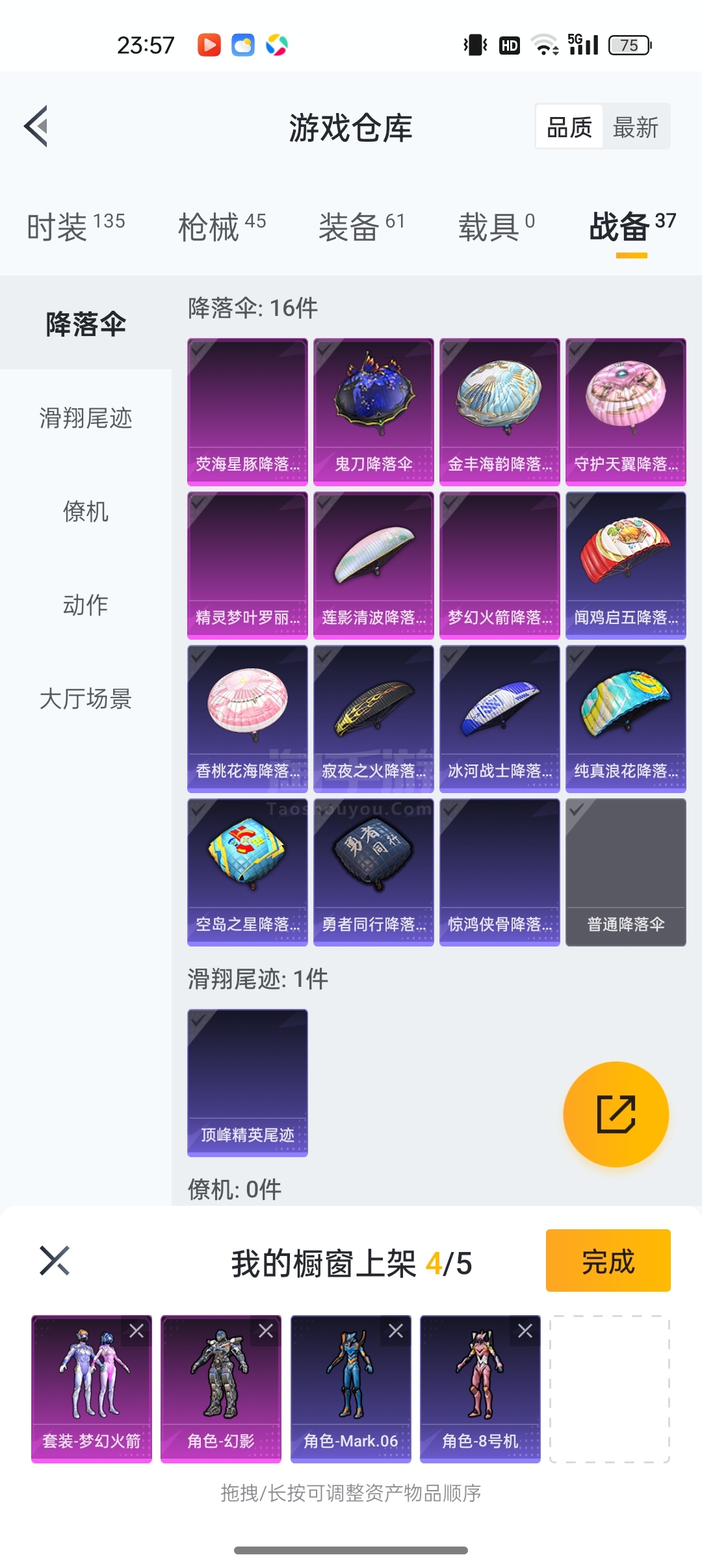The image size is (702, 1568).
Task: Select 滑翔尾迹 in the side menu
Action: (86, 418)
